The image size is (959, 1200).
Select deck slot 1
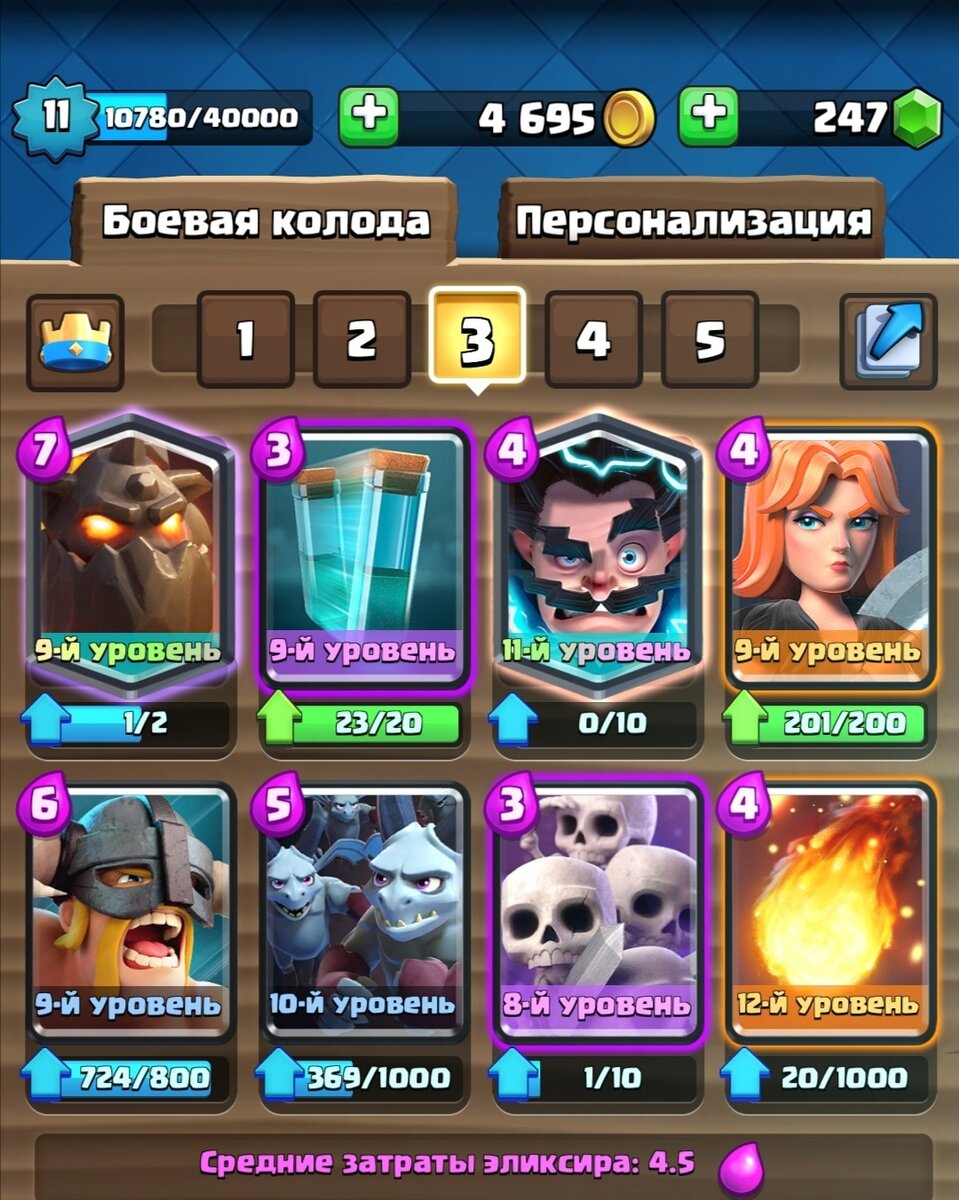[245, 340]
